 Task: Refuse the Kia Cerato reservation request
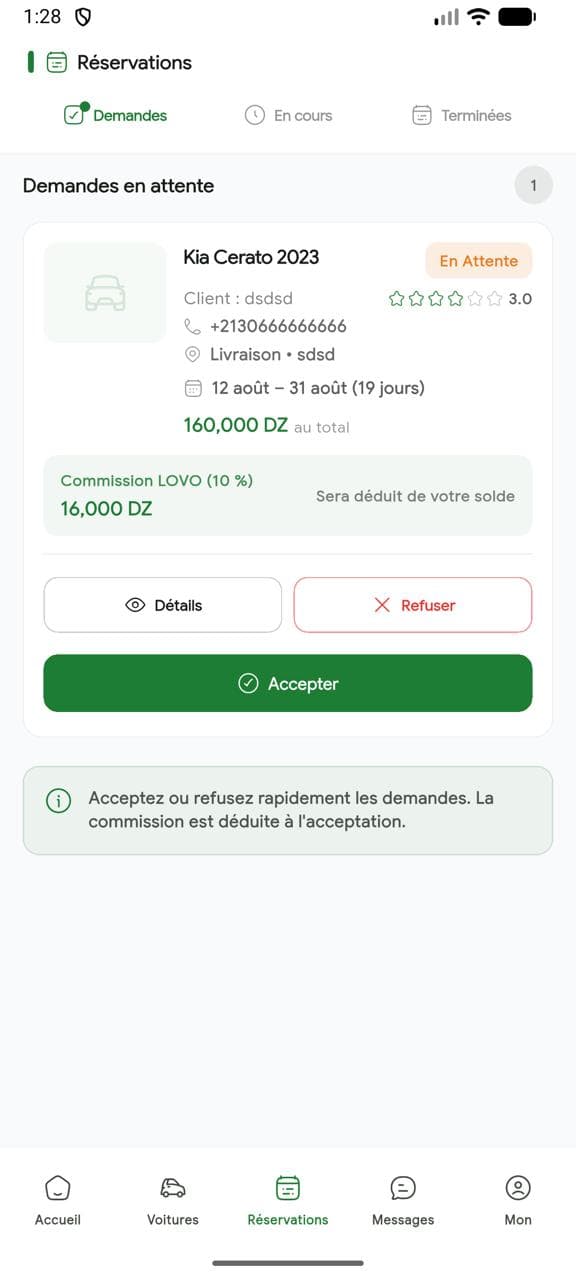point(413,605)
